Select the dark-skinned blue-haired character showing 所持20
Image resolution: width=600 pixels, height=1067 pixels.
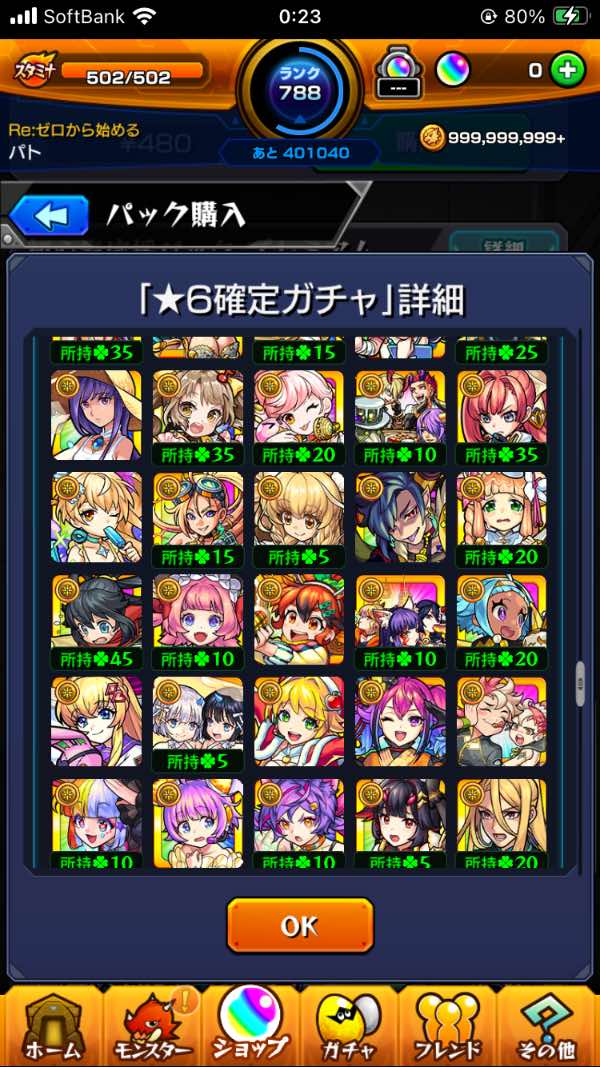[x=501, y=620]
